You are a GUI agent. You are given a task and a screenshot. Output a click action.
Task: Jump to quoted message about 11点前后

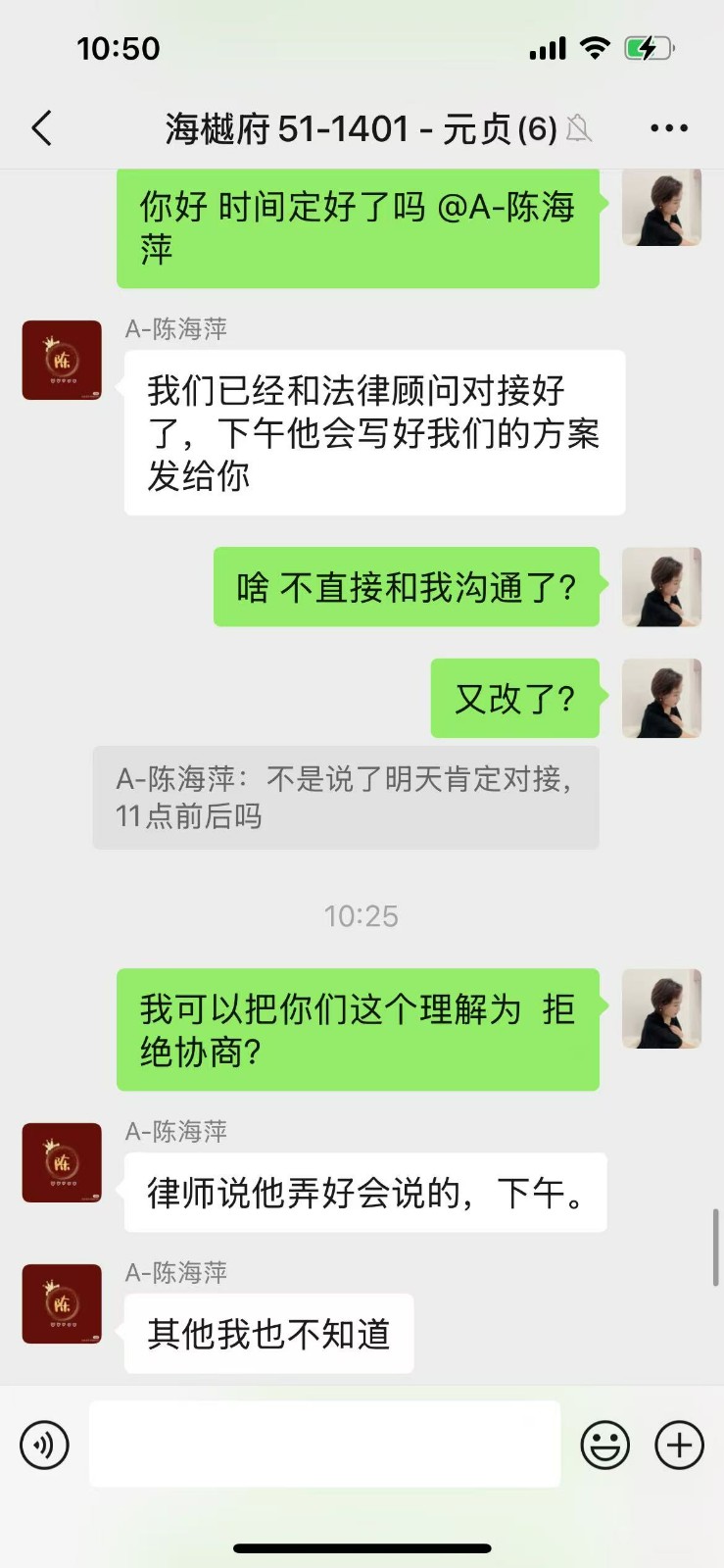click(346, 798)
